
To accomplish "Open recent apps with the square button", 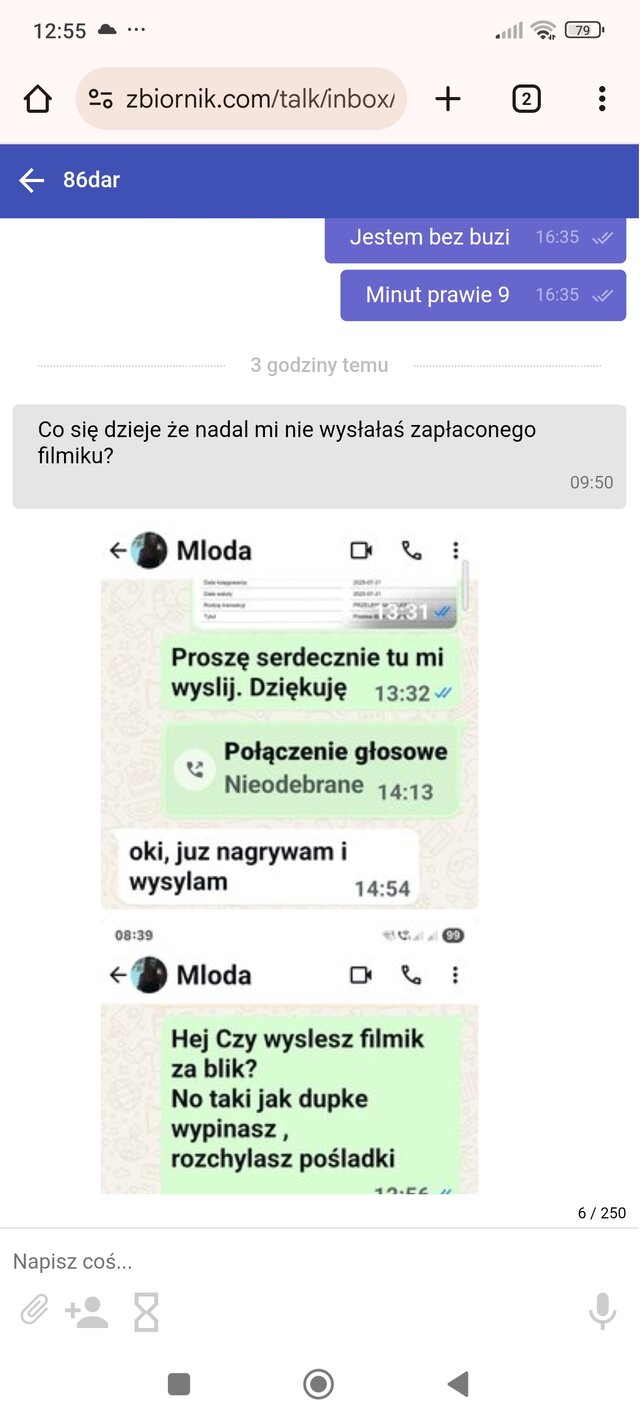I will (x=179, y=1384).
